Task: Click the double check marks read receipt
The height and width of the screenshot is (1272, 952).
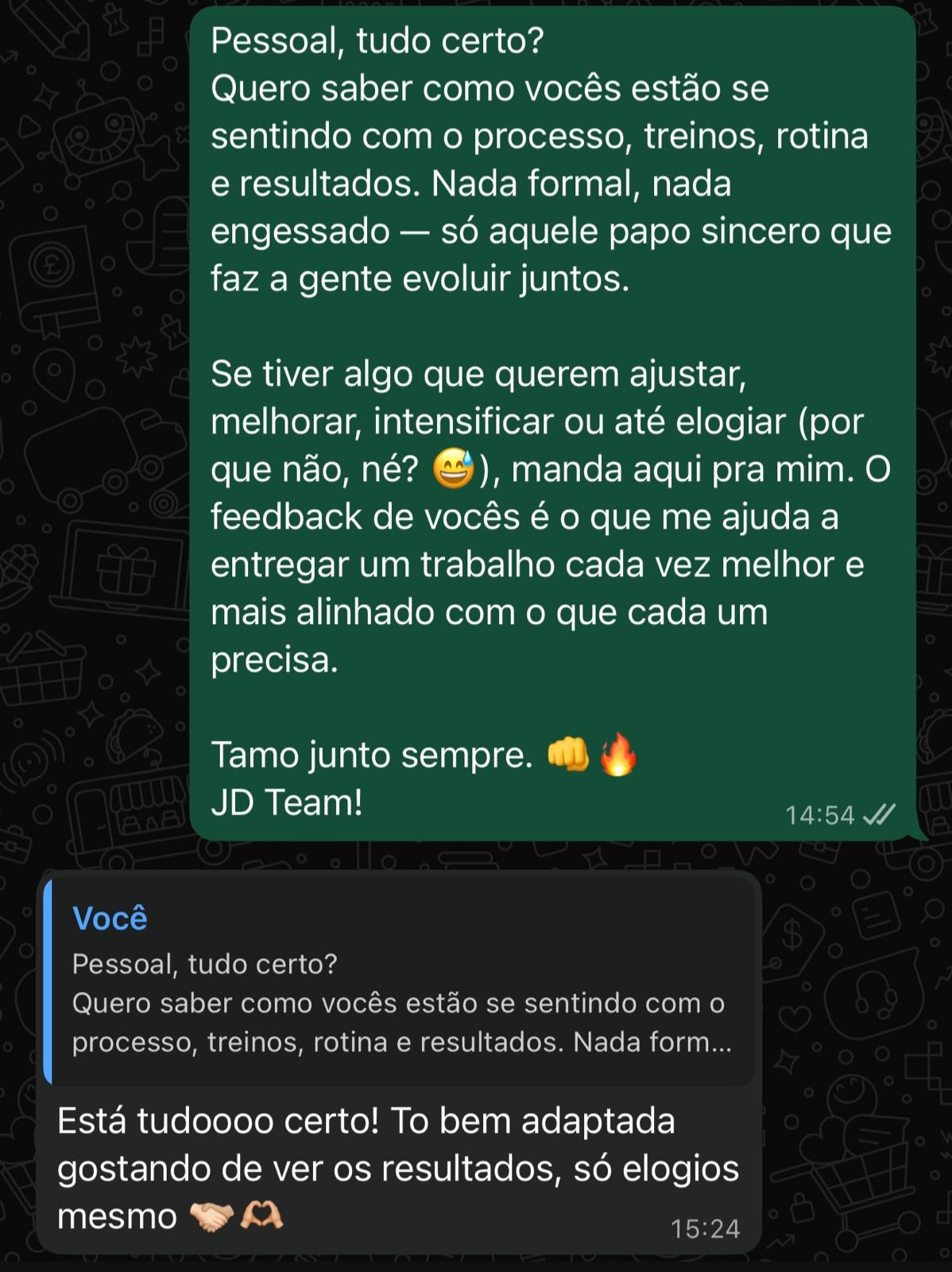Action: coord(879,812)
